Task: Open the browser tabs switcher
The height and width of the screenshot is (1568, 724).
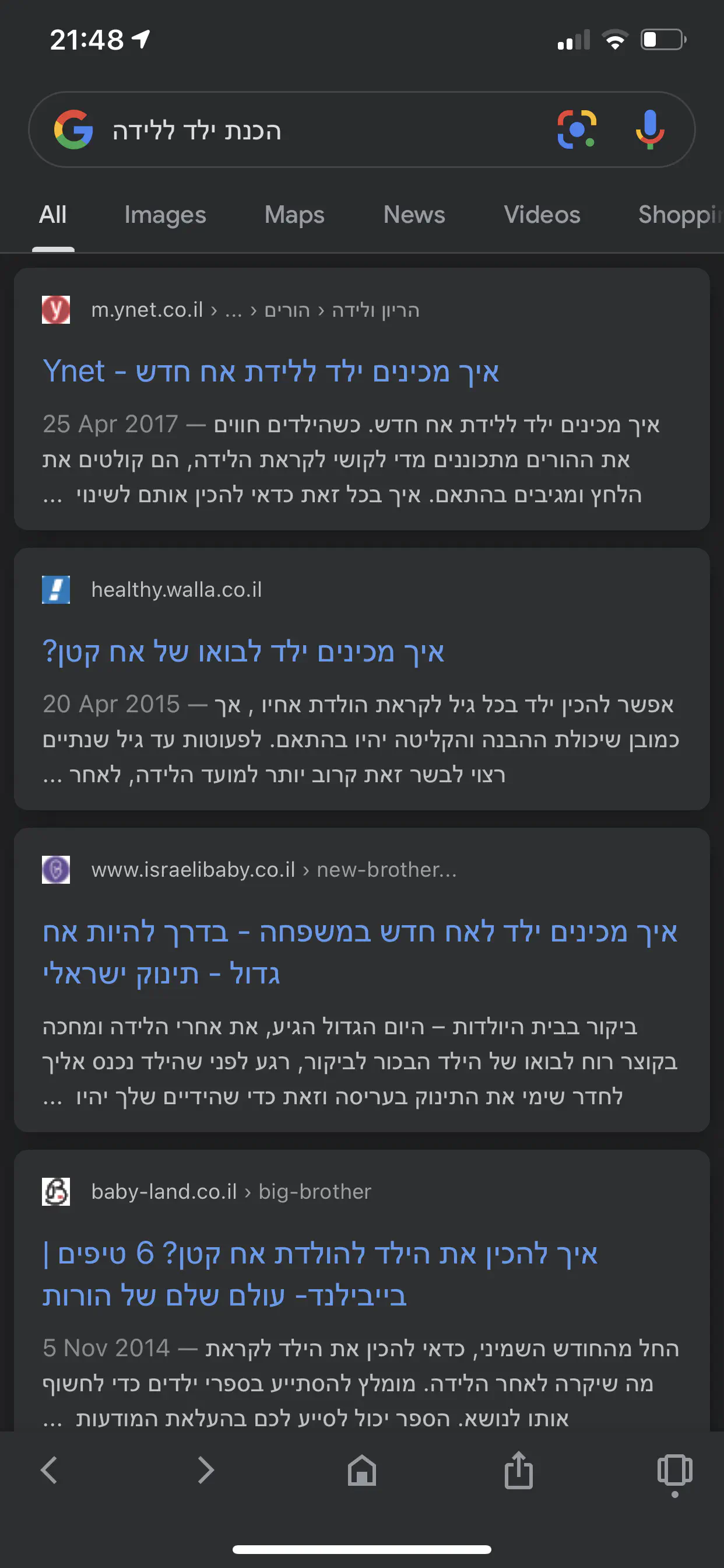Action: 674,1470
